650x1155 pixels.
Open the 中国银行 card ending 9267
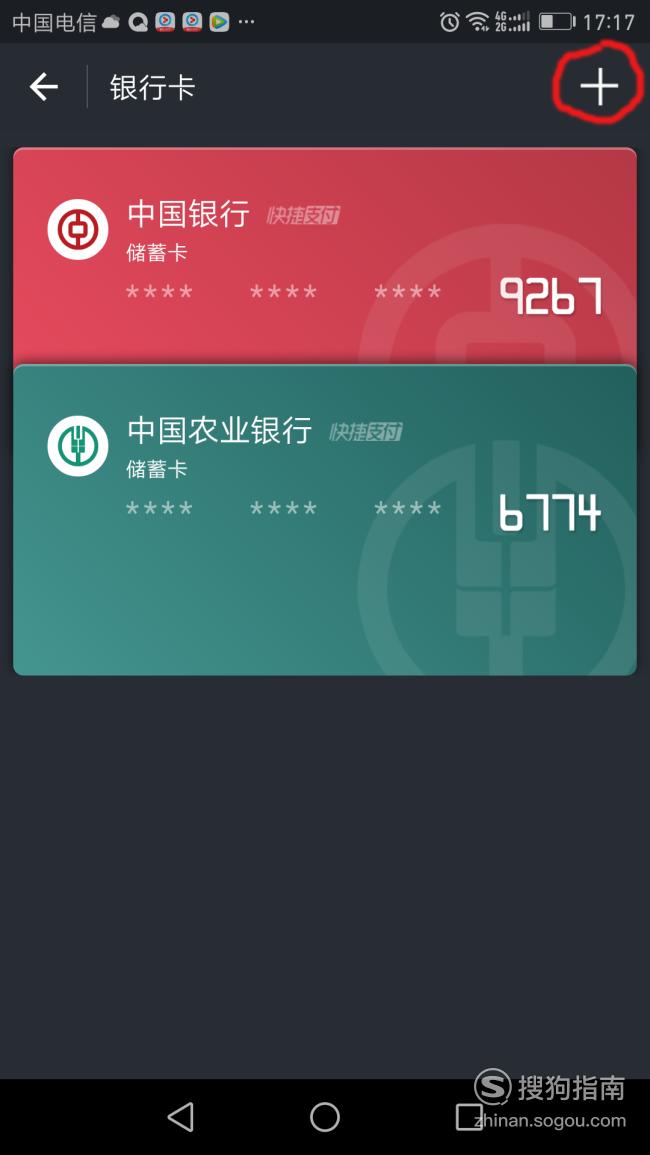point(324,256)
